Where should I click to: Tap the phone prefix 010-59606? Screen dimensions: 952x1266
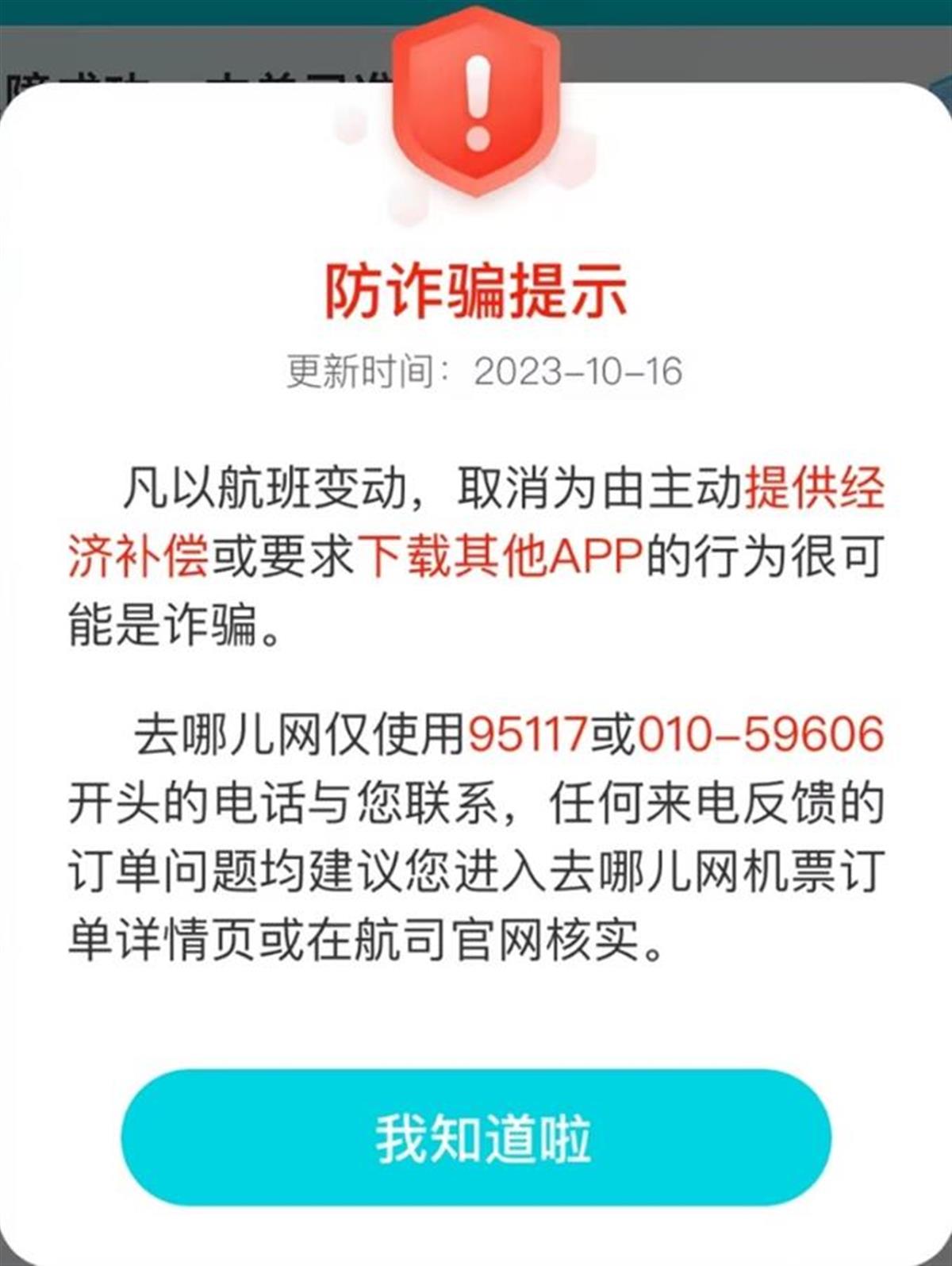pyautogui.click(x=763, y=734)
